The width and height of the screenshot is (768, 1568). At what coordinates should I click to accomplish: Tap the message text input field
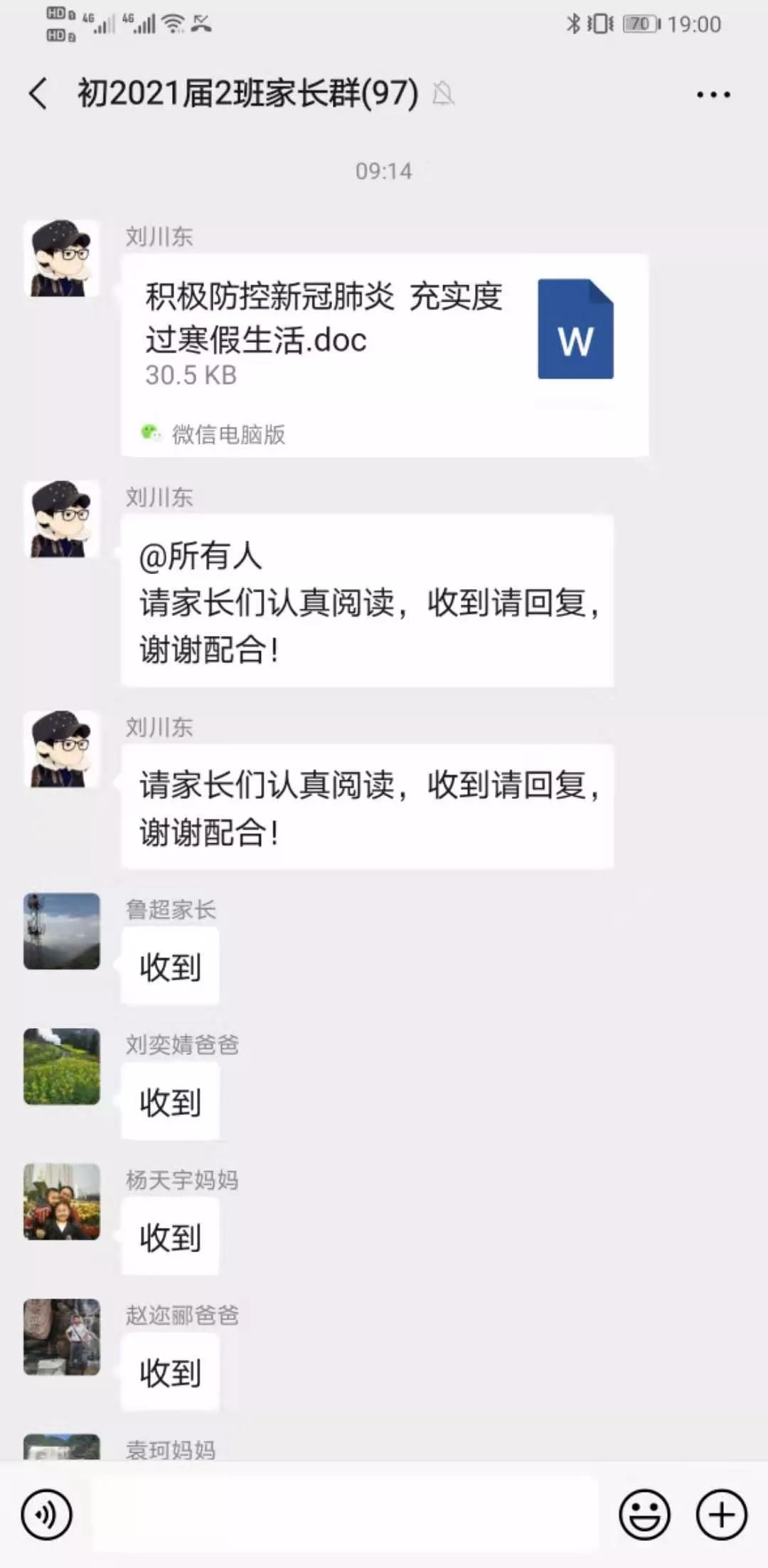(346, 1513)
